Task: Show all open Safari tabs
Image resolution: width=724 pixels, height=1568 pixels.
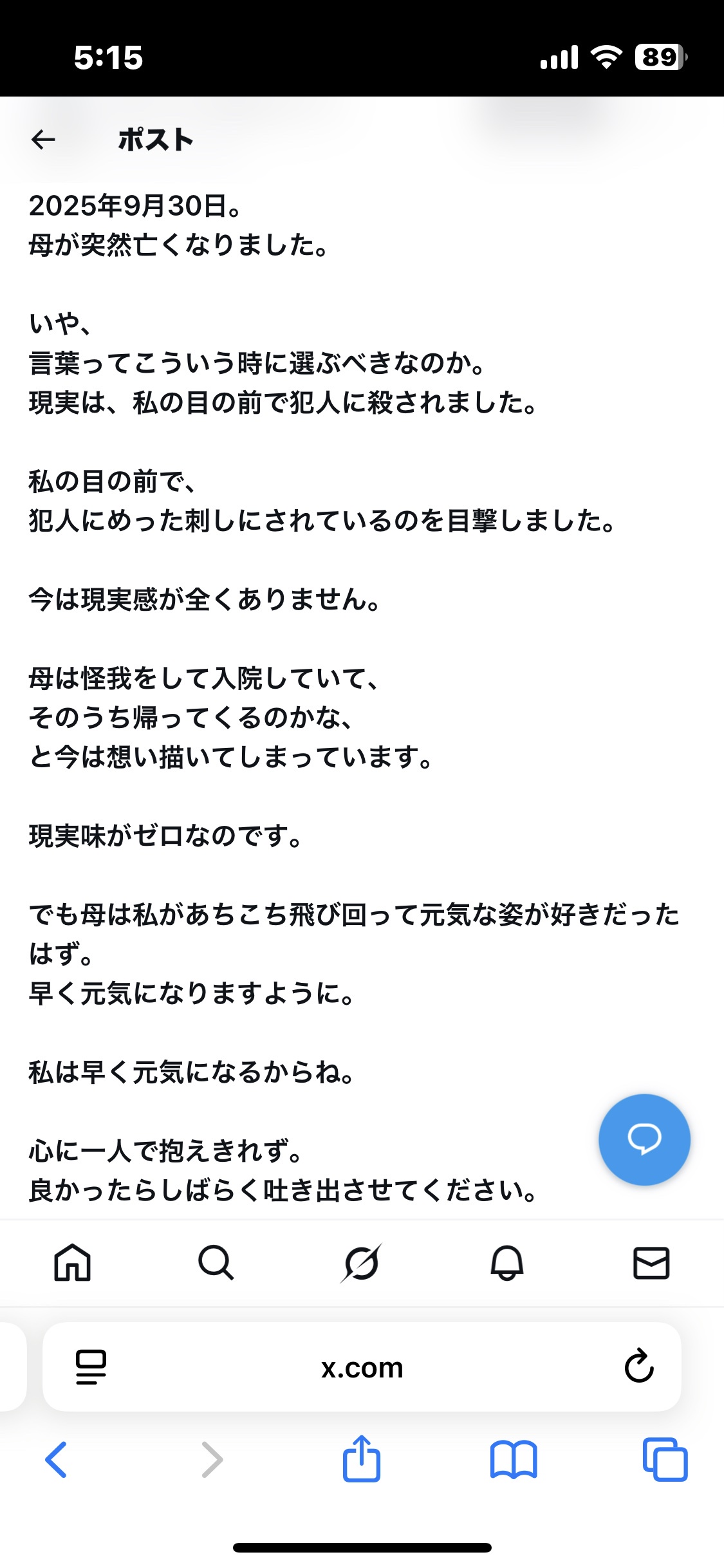Action: pos(665,1459)
